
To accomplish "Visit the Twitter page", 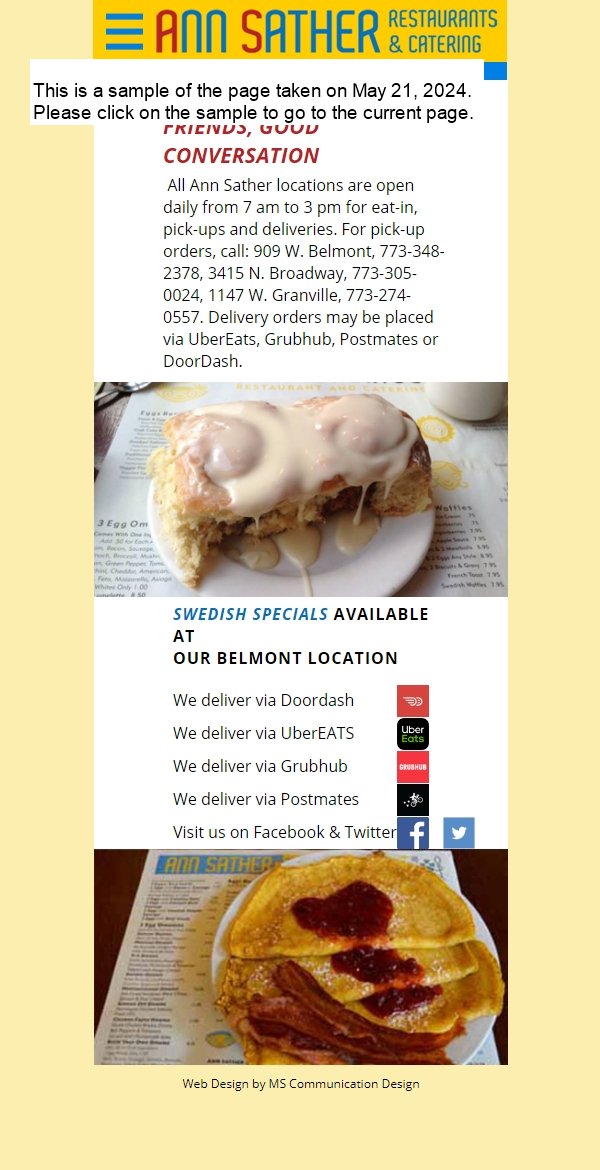I will point(459,833).
